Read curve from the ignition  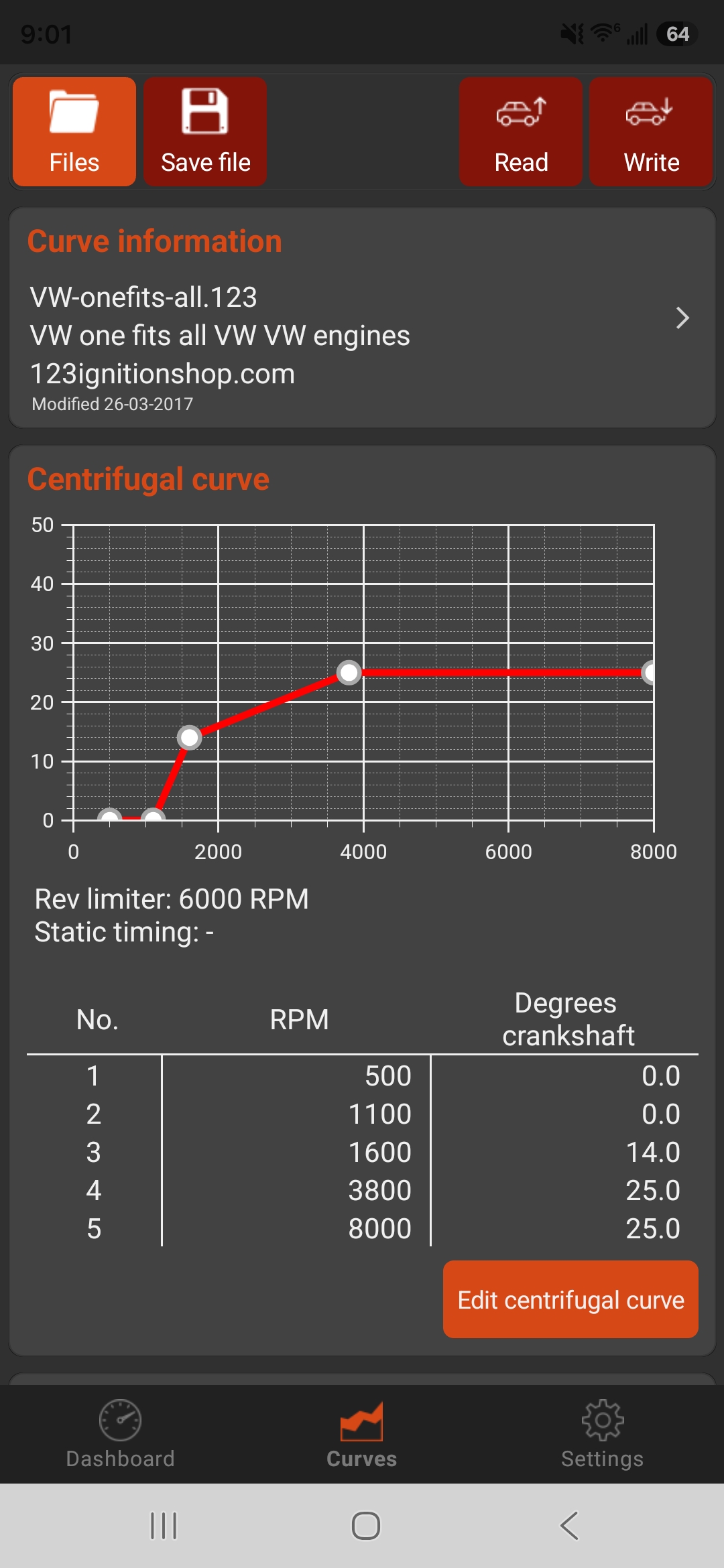pos(521,131)
